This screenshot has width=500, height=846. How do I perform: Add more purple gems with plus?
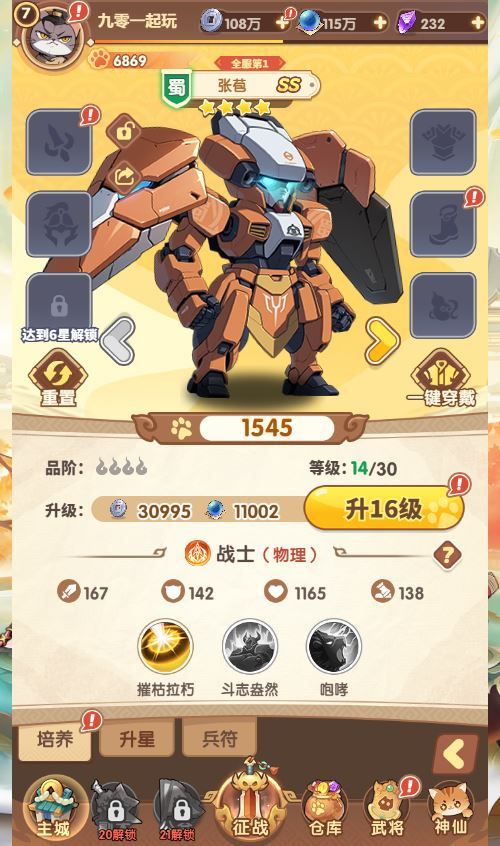coord(477,23)
